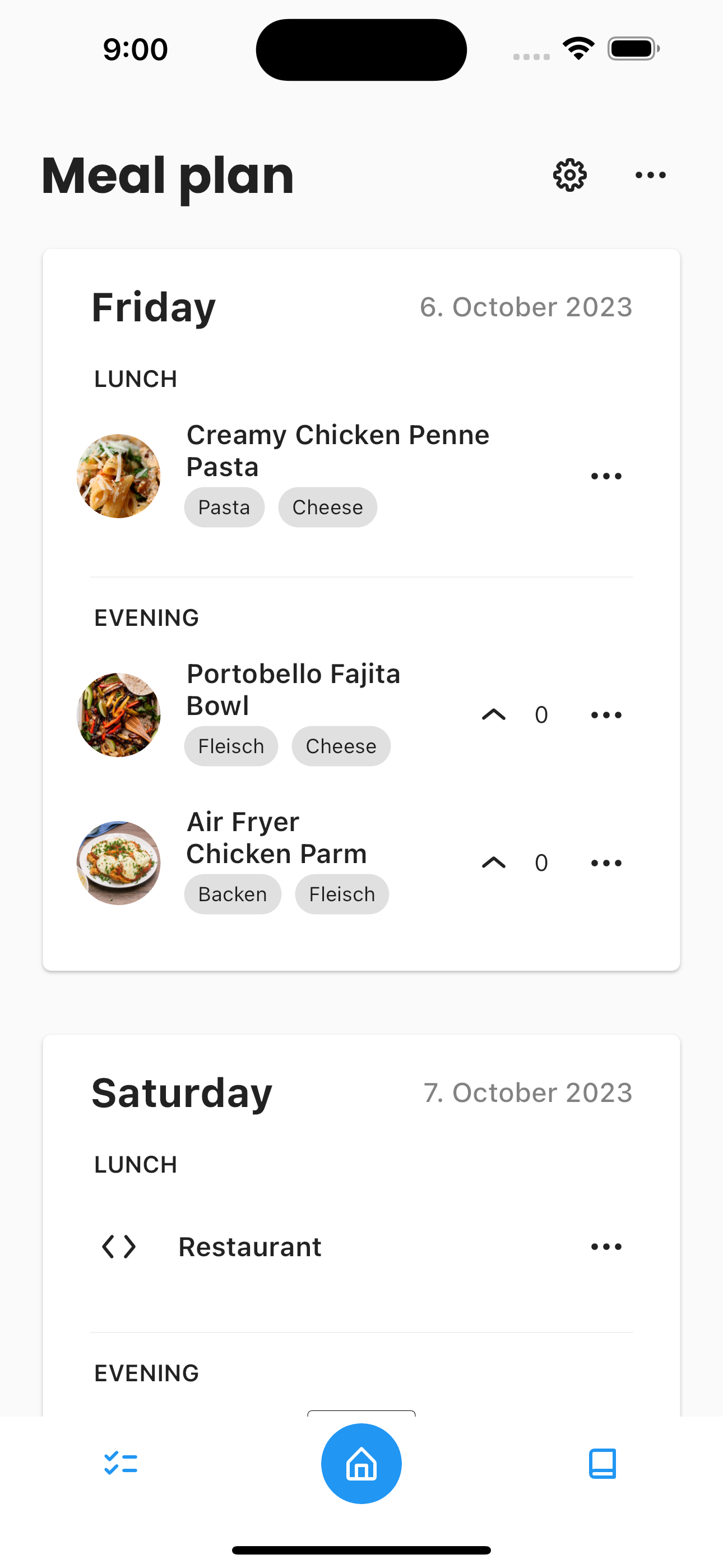This screenshot has height=1568, width=723.
Task: Open Creamy Chicken Penne Pasta recipe
Action: tap(337, 450)
